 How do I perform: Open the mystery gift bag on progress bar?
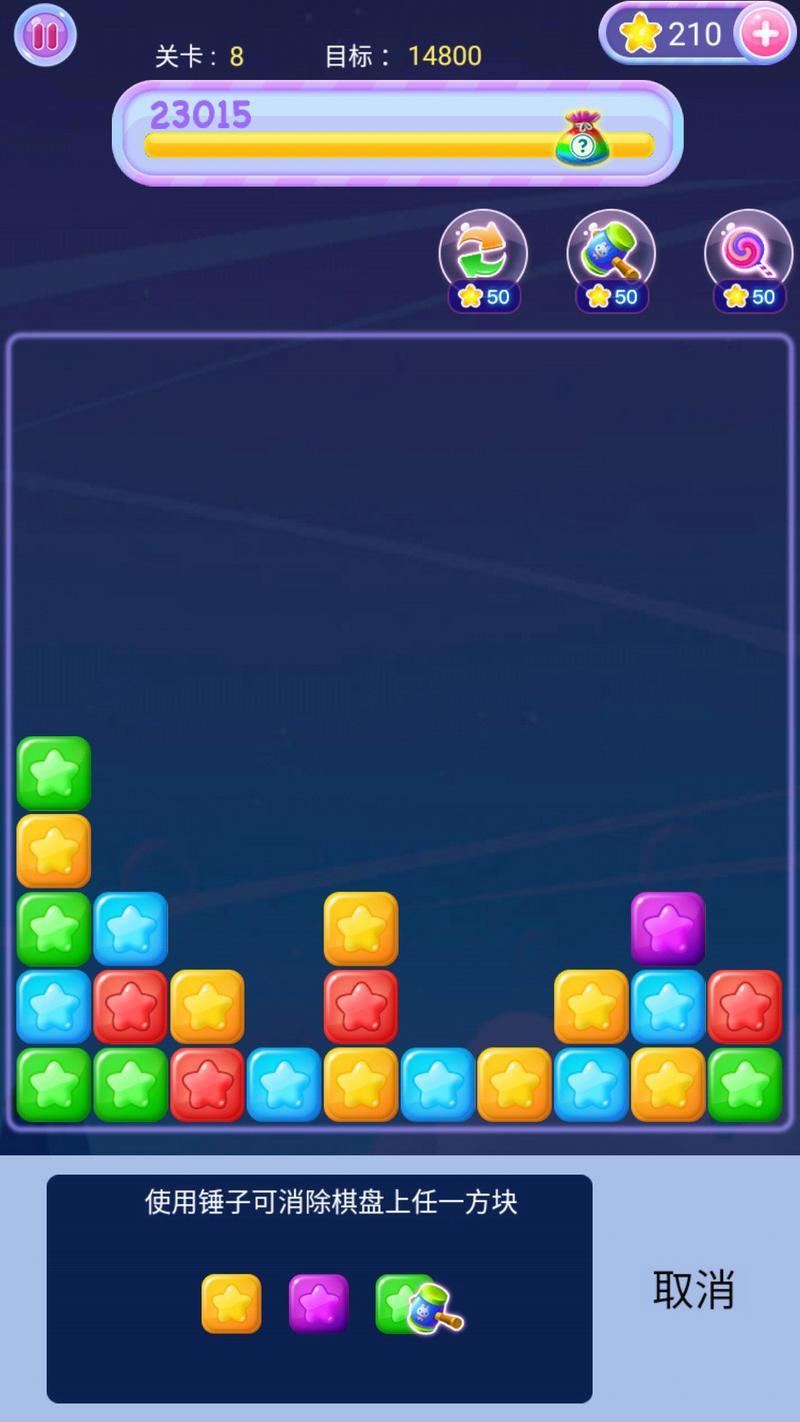tap(581, 138)
